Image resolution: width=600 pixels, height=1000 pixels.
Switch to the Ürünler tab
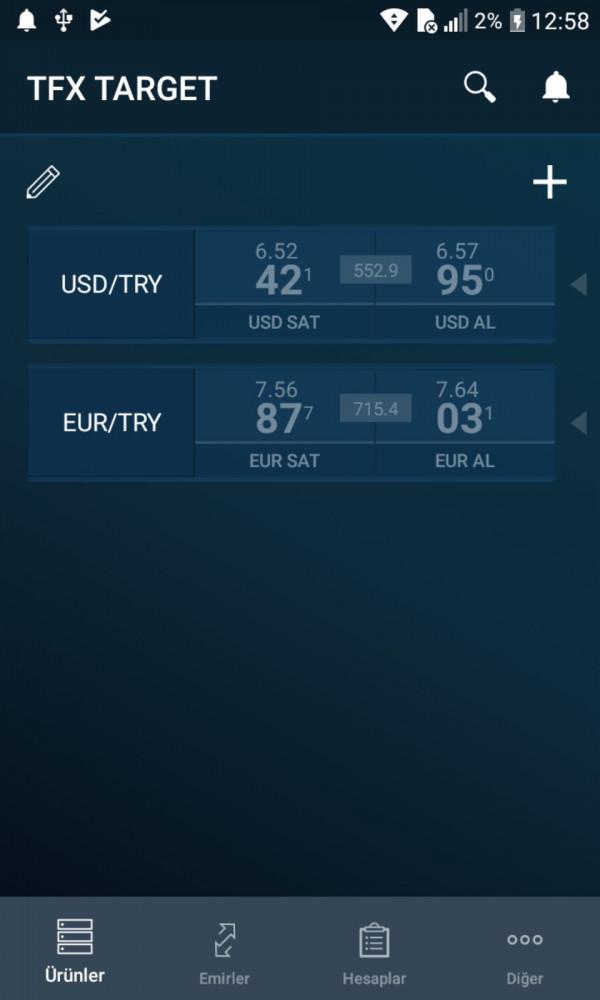click(x=75, y=950)
